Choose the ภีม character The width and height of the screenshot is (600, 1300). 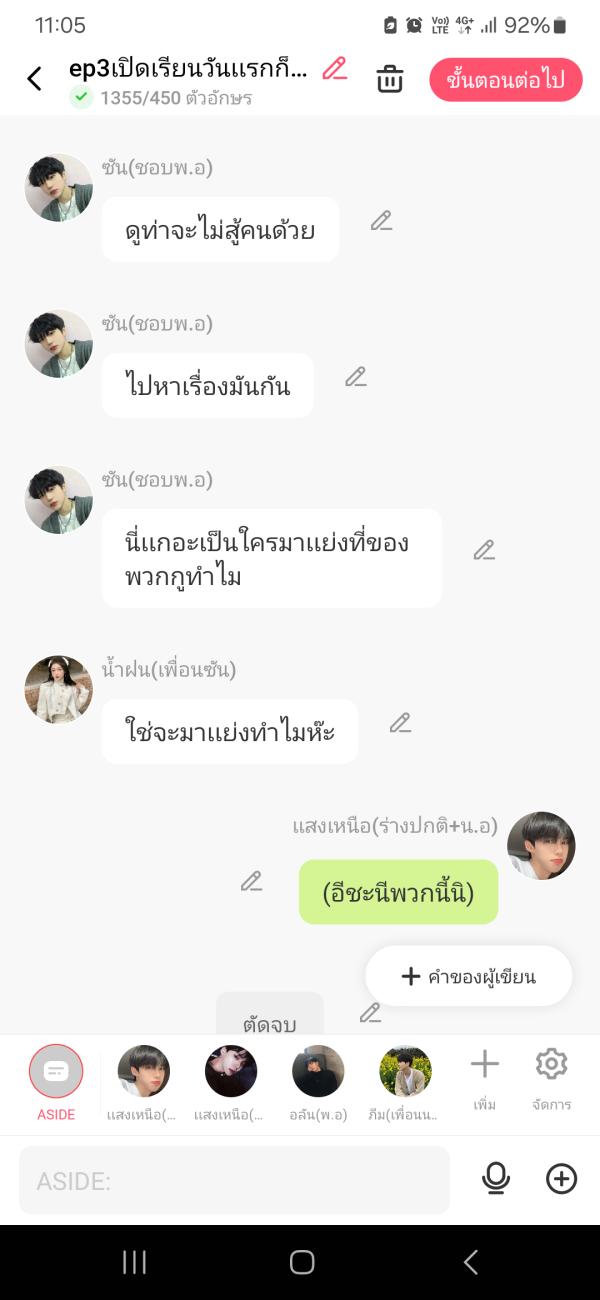point(405,1073)
